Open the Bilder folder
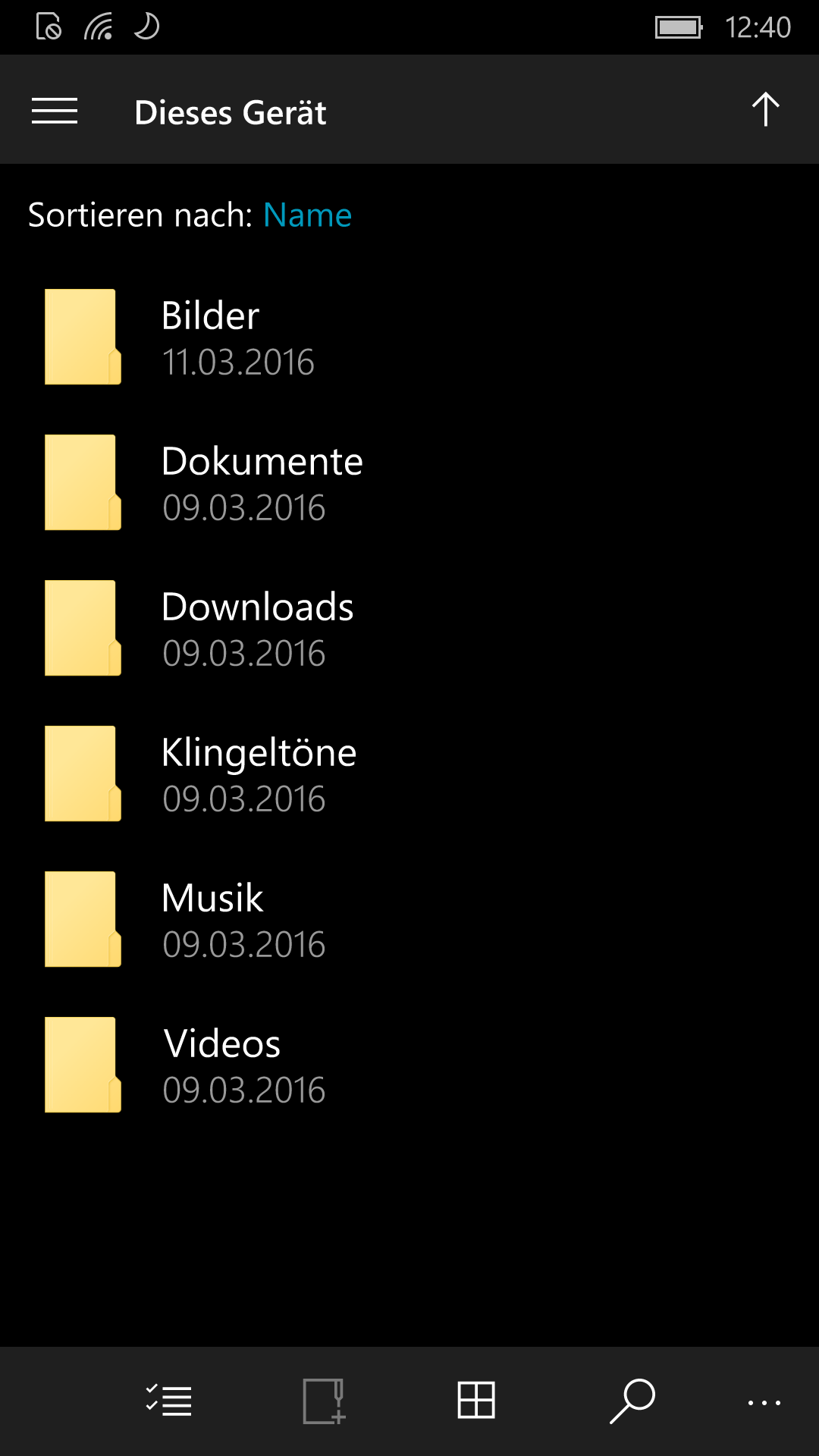 pos(409,337)
